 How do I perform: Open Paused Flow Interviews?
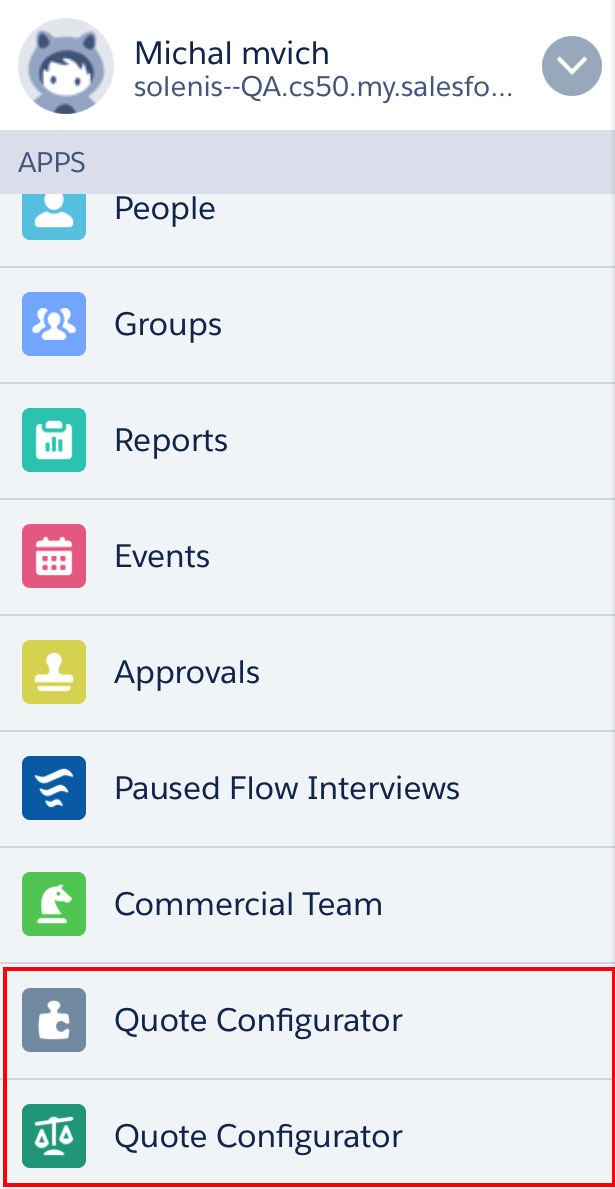coord(287,788)
